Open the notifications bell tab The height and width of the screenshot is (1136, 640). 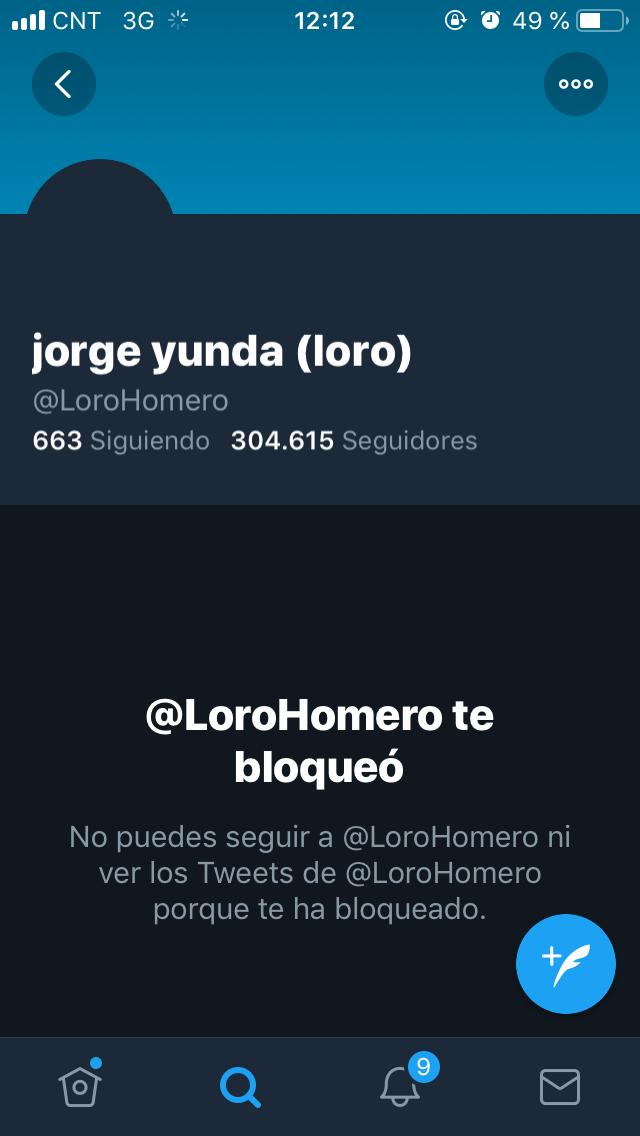click(401, 1086)
